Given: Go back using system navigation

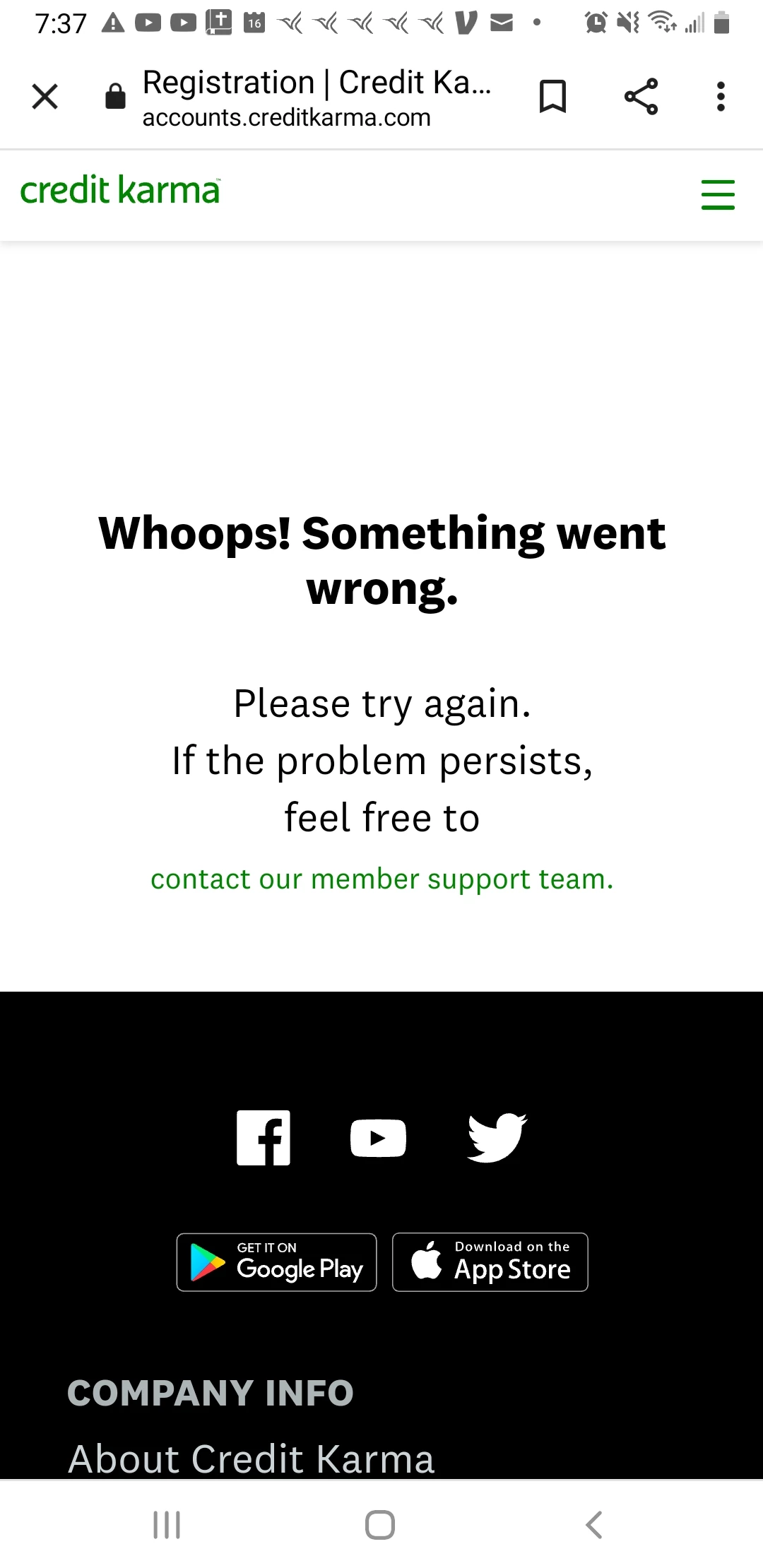Looking at the screenshot, I should click(x=593, y=1524).
